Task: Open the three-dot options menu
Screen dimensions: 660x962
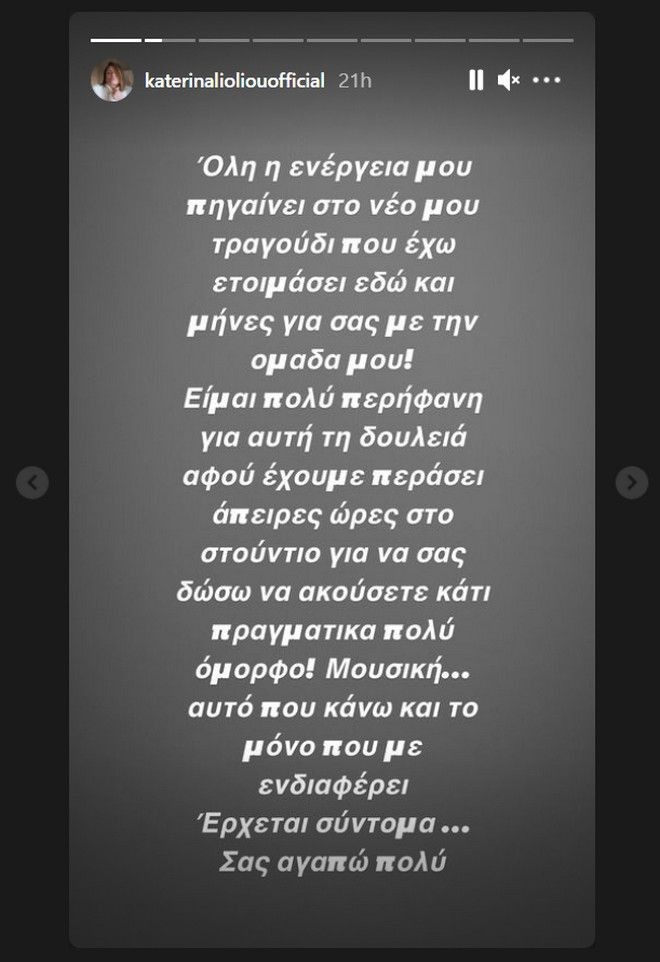Action: (x=546, y=81)
